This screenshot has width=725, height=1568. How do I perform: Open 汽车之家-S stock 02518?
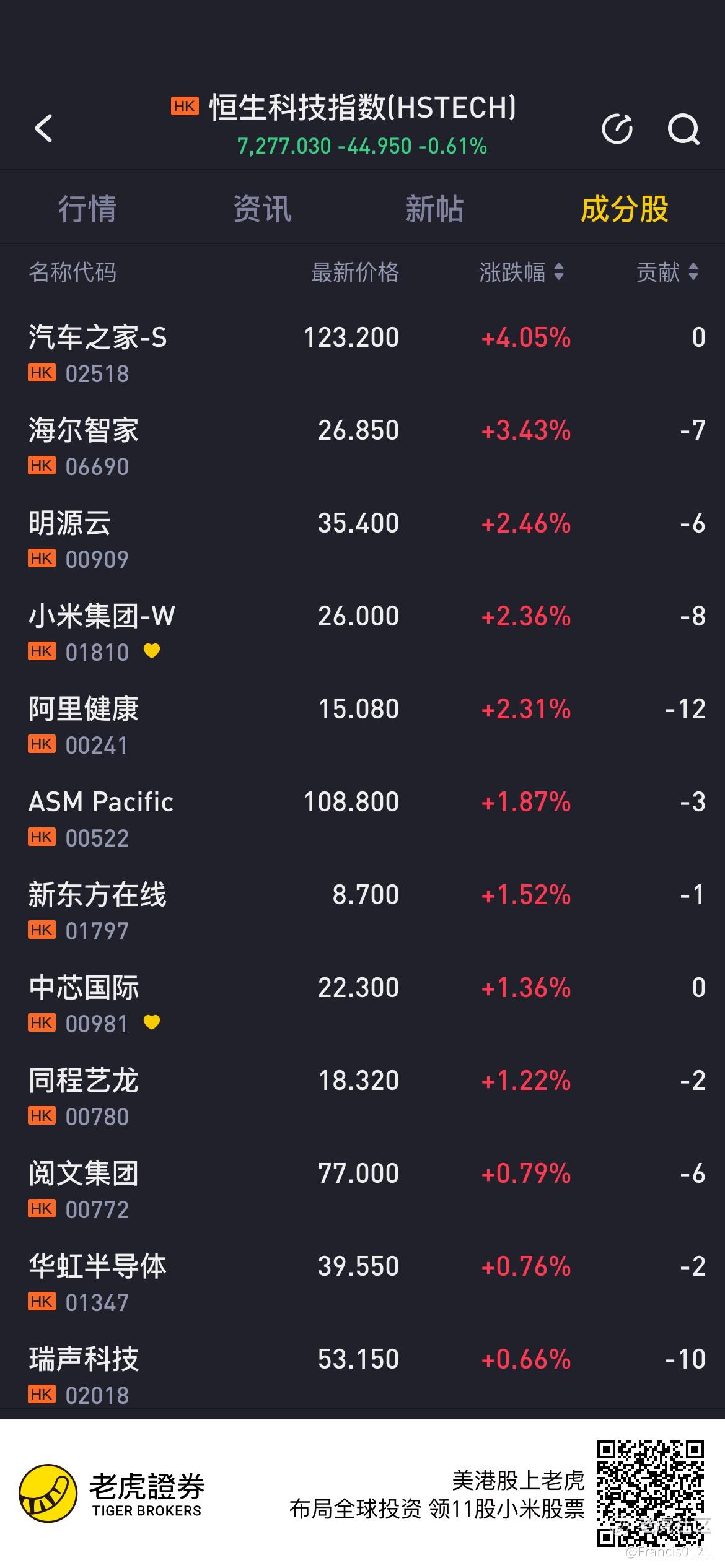(362, 355)
